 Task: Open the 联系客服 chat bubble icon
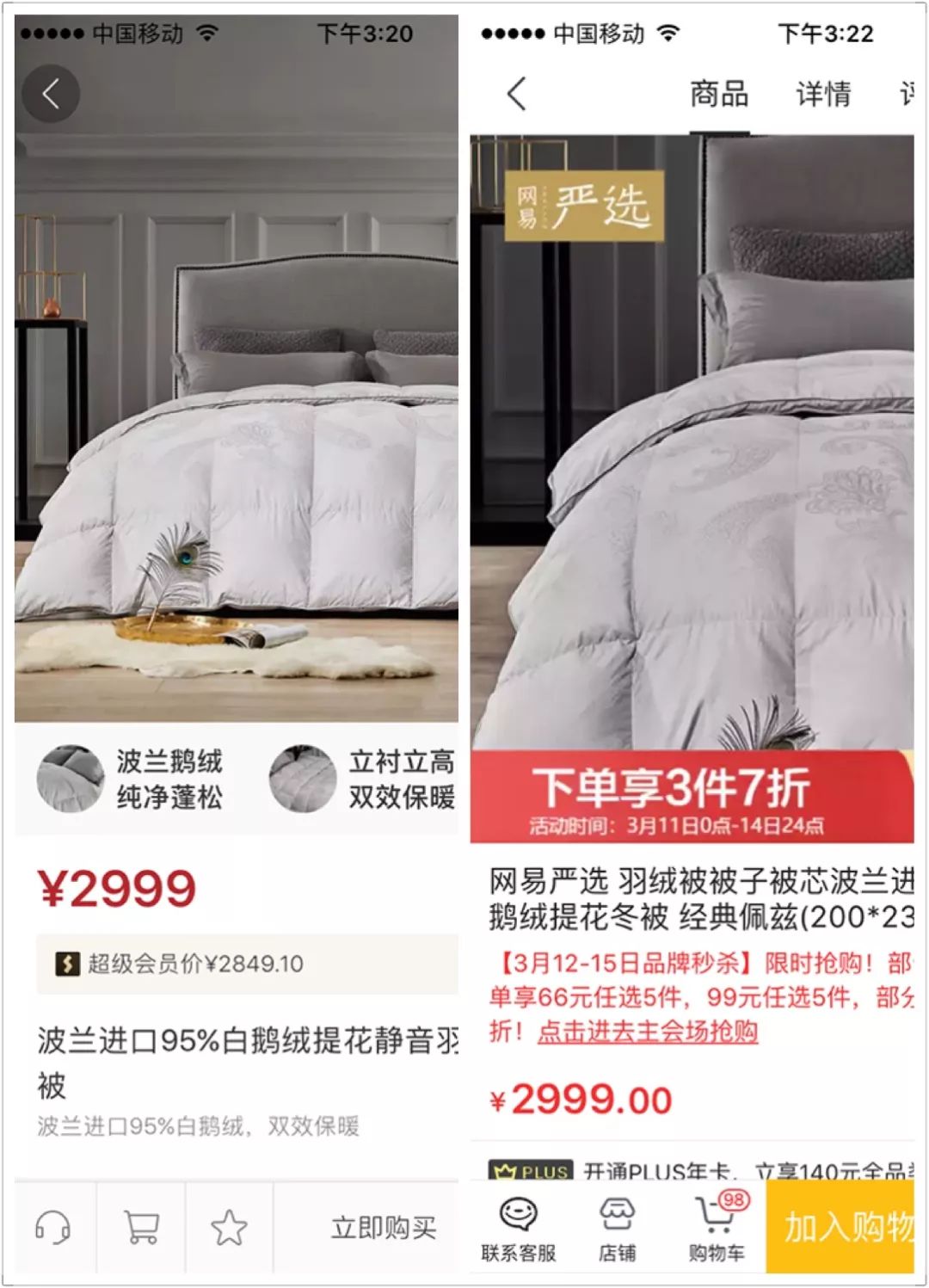pyautogui.click(x=517, y=1213)
